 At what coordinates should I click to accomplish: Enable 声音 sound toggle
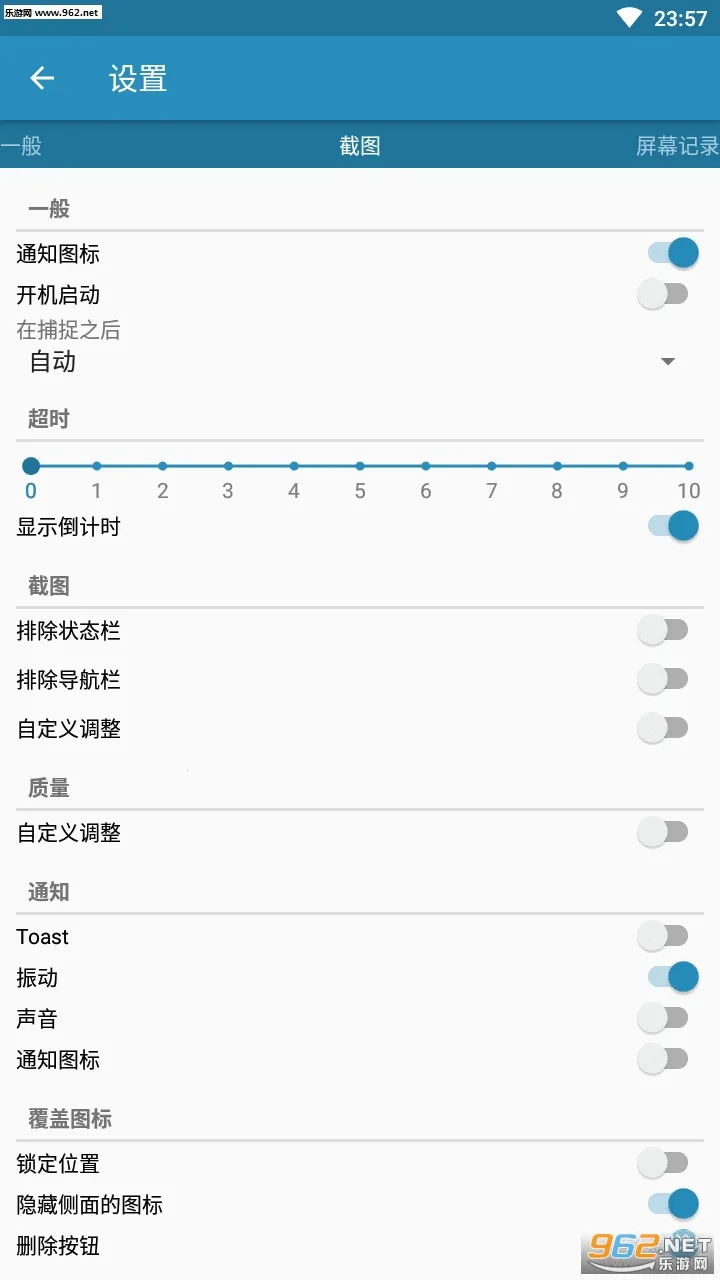(664, 1018)
